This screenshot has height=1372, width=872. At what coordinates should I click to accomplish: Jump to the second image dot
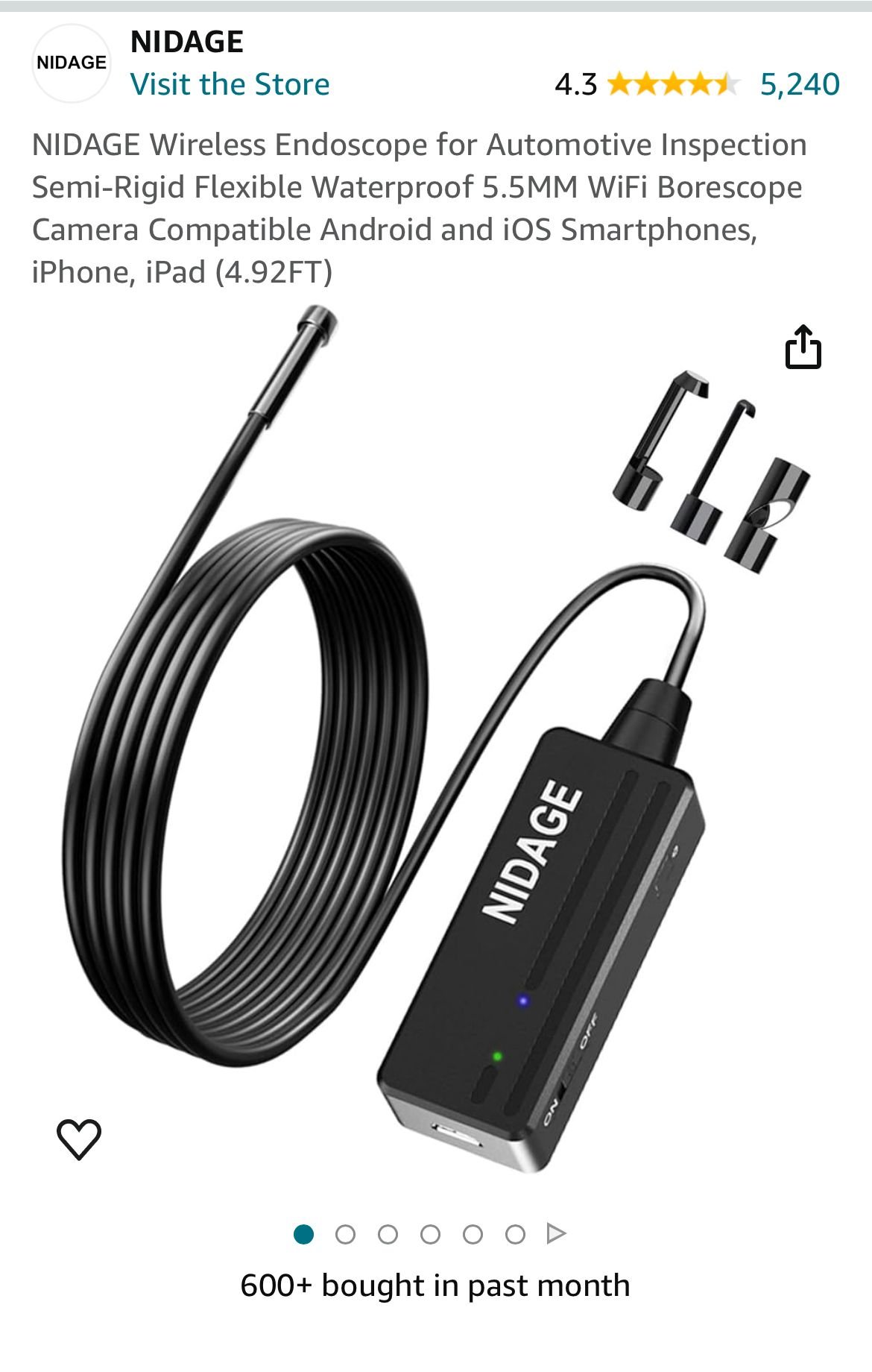[x=345, y=1234]
